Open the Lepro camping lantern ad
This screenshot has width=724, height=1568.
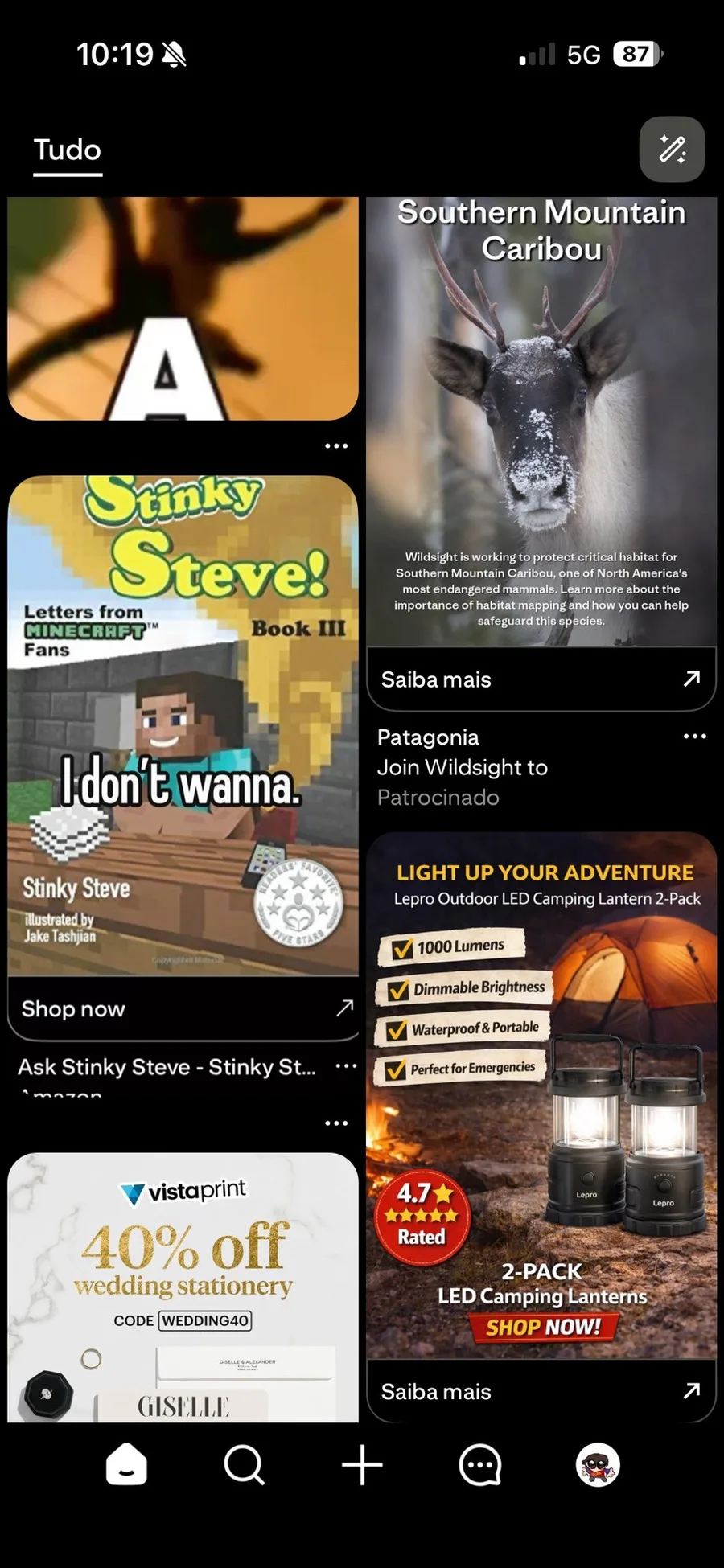(541, 1096)
